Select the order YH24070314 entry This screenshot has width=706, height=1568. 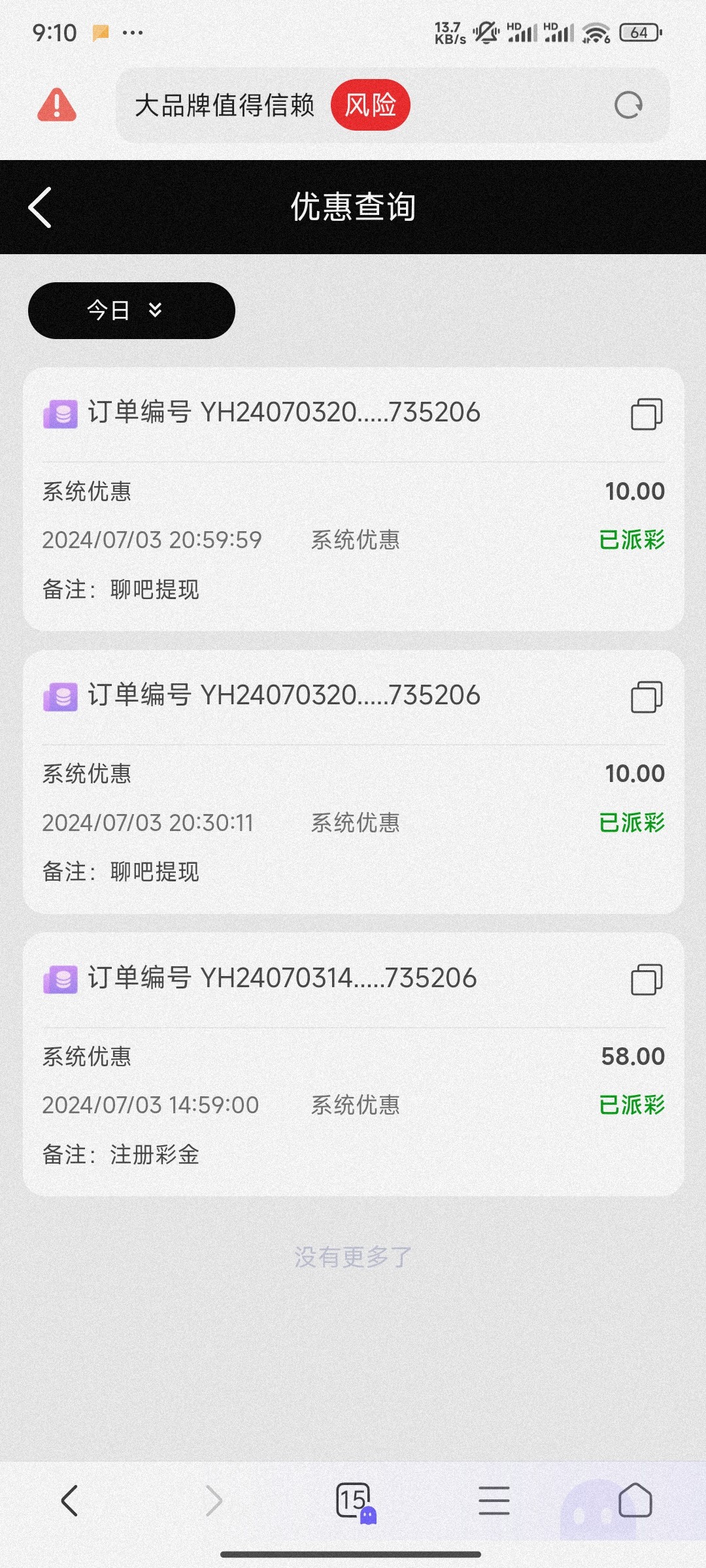click(340, 978)
